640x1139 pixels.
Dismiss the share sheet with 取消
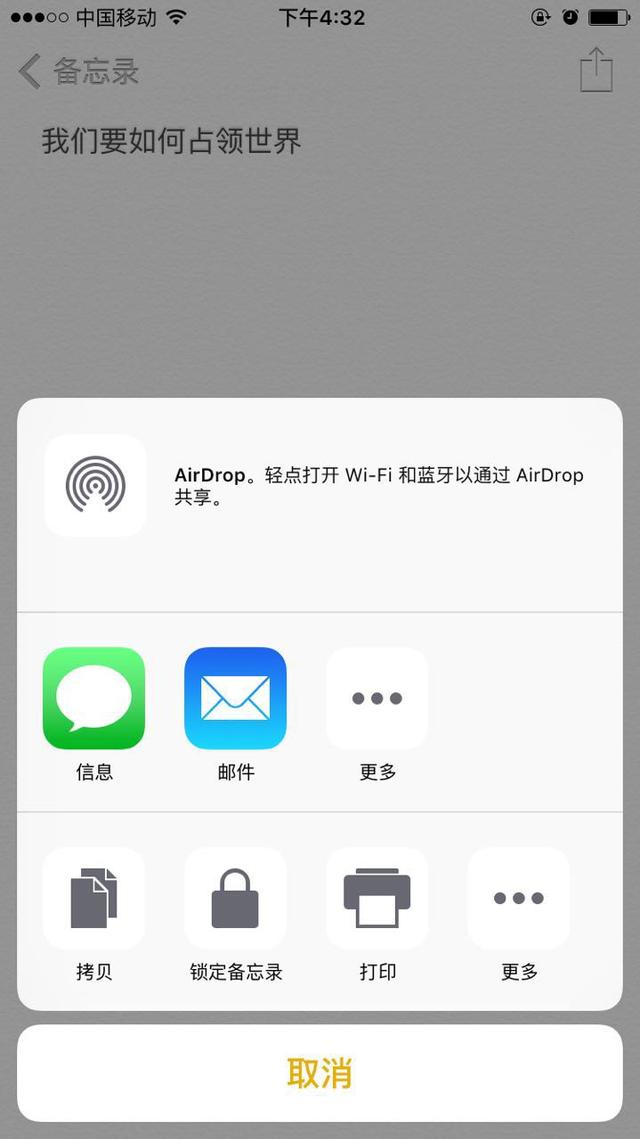pos(320,1073)
